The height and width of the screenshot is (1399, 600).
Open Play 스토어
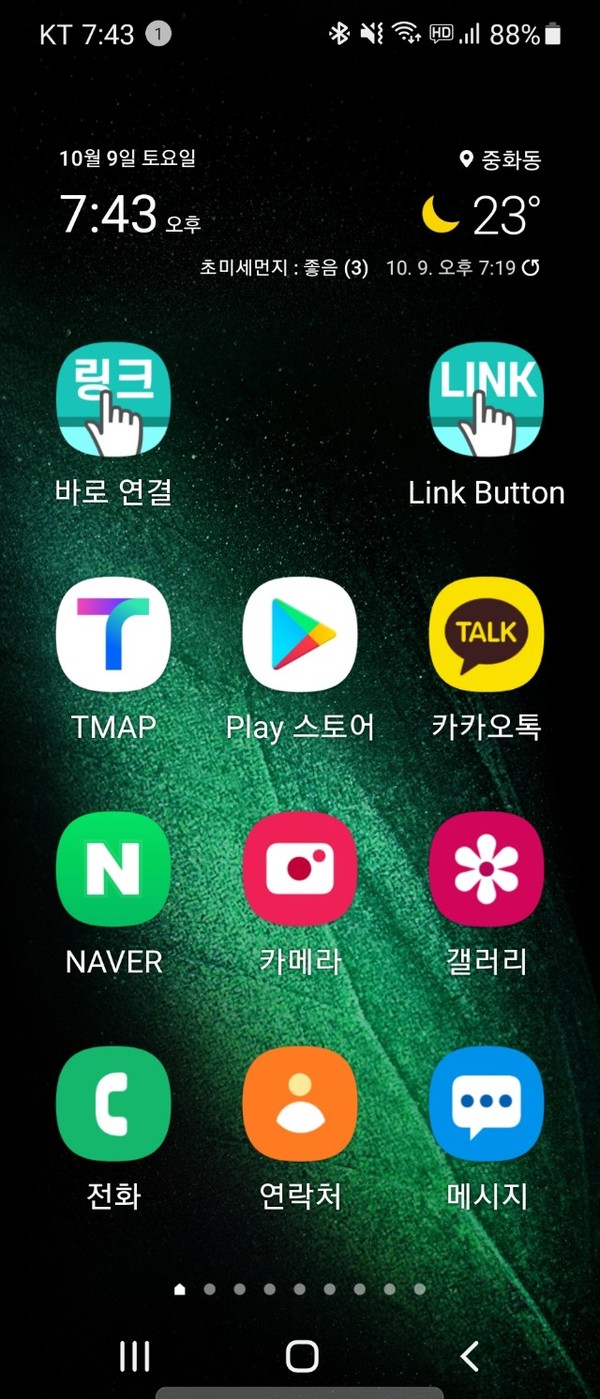tap(300, 634)
